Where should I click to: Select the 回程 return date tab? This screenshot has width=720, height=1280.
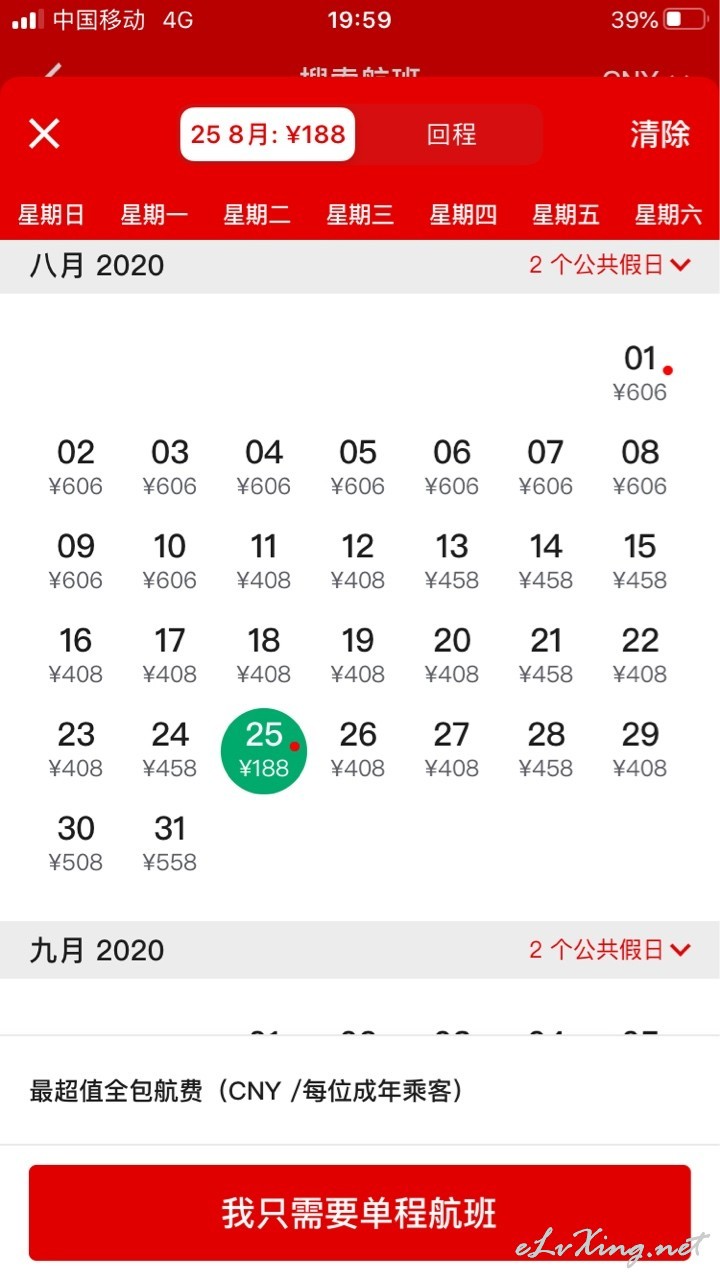point(451,134)
